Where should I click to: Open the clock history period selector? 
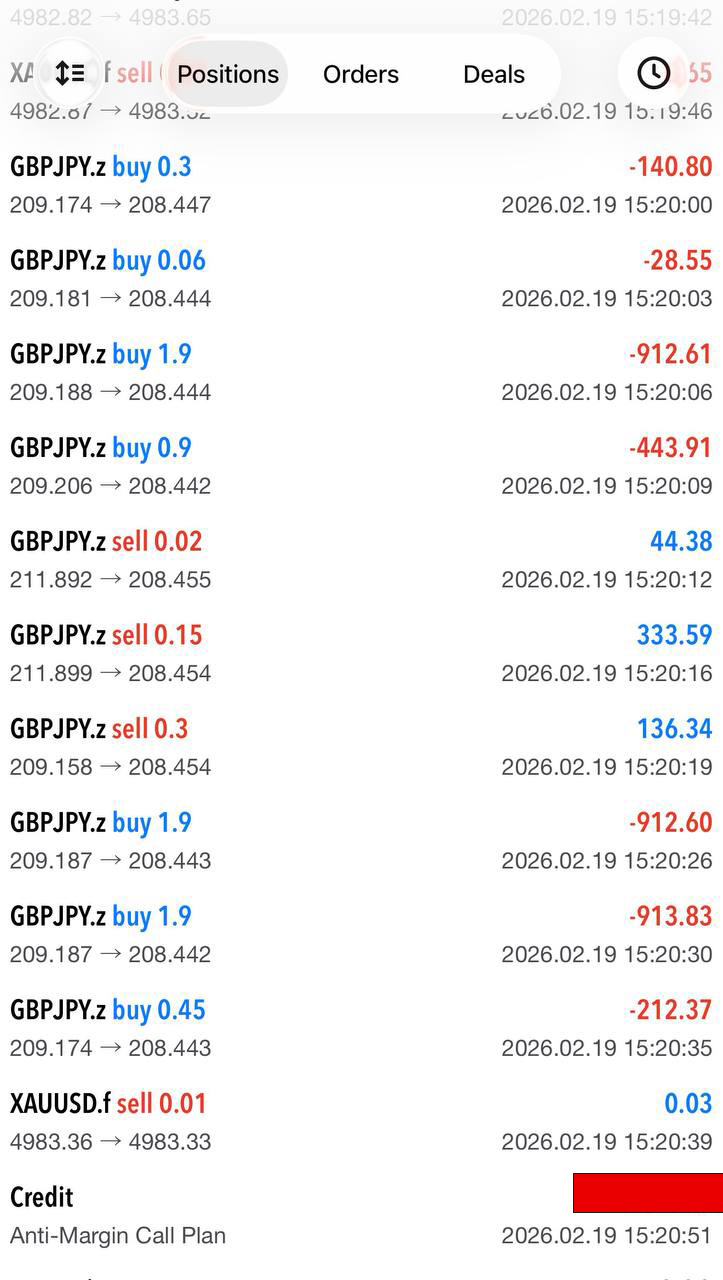[x=654, y=73]
